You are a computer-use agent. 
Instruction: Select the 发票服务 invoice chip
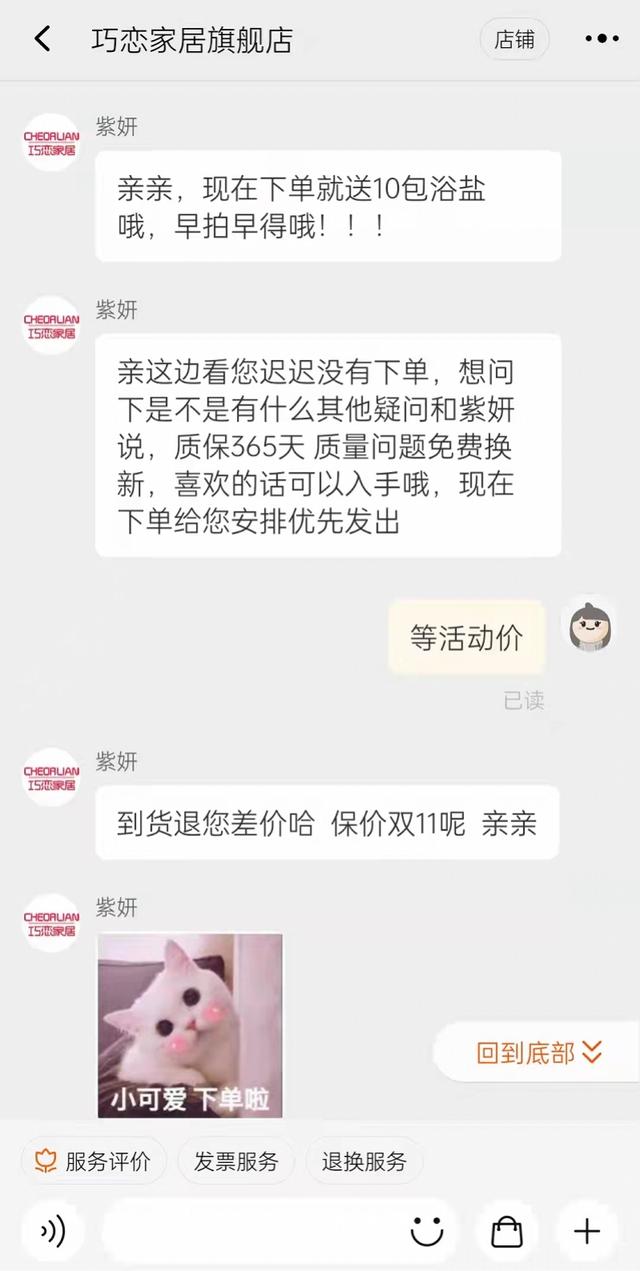(x=236, y=1161)
